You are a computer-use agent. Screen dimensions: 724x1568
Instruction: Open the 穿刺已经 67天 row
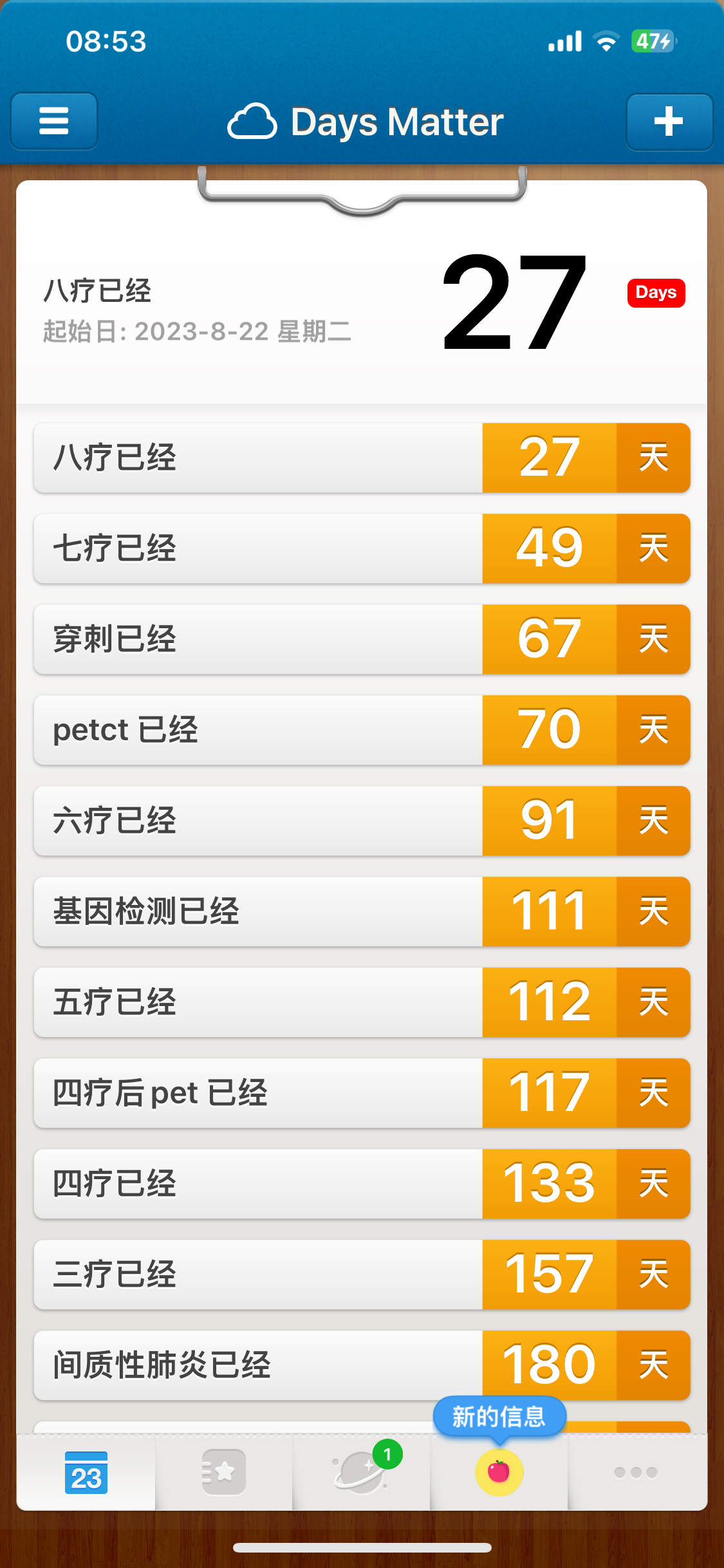coord(362,639)
